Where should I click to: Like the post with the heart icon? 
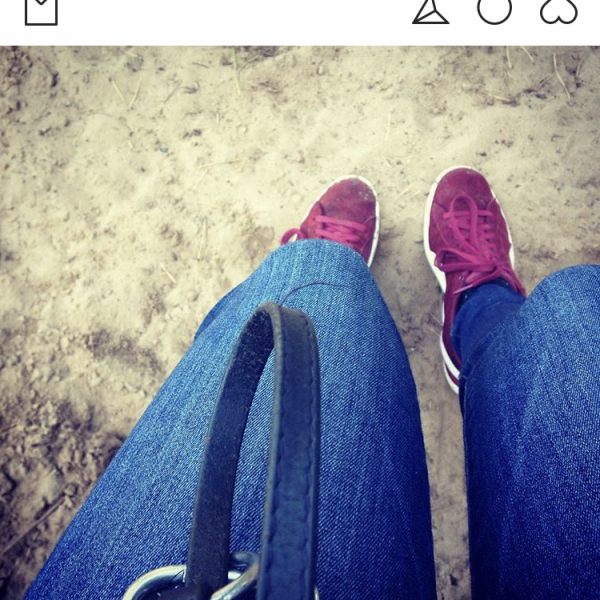559,9
